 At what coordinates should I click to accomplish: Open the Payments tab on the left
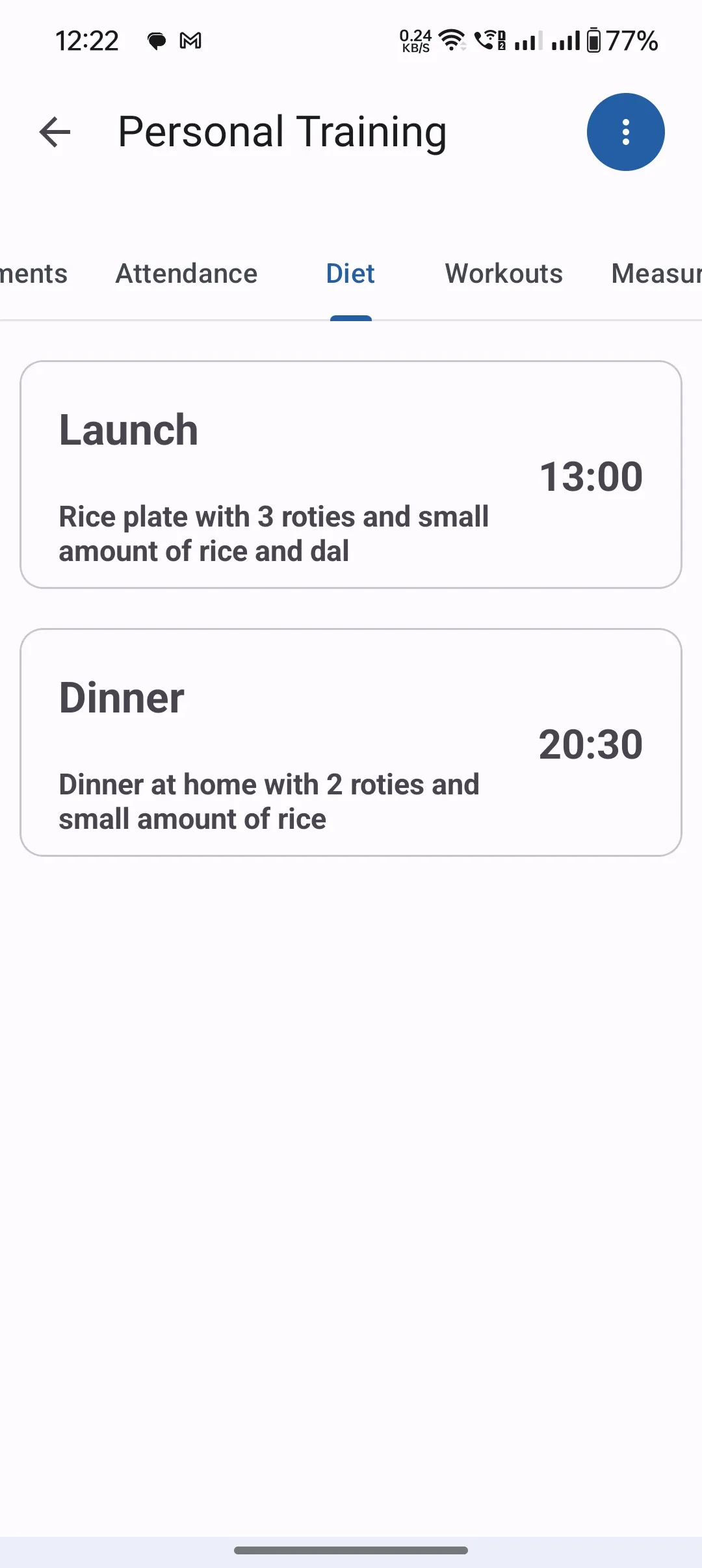32,274
